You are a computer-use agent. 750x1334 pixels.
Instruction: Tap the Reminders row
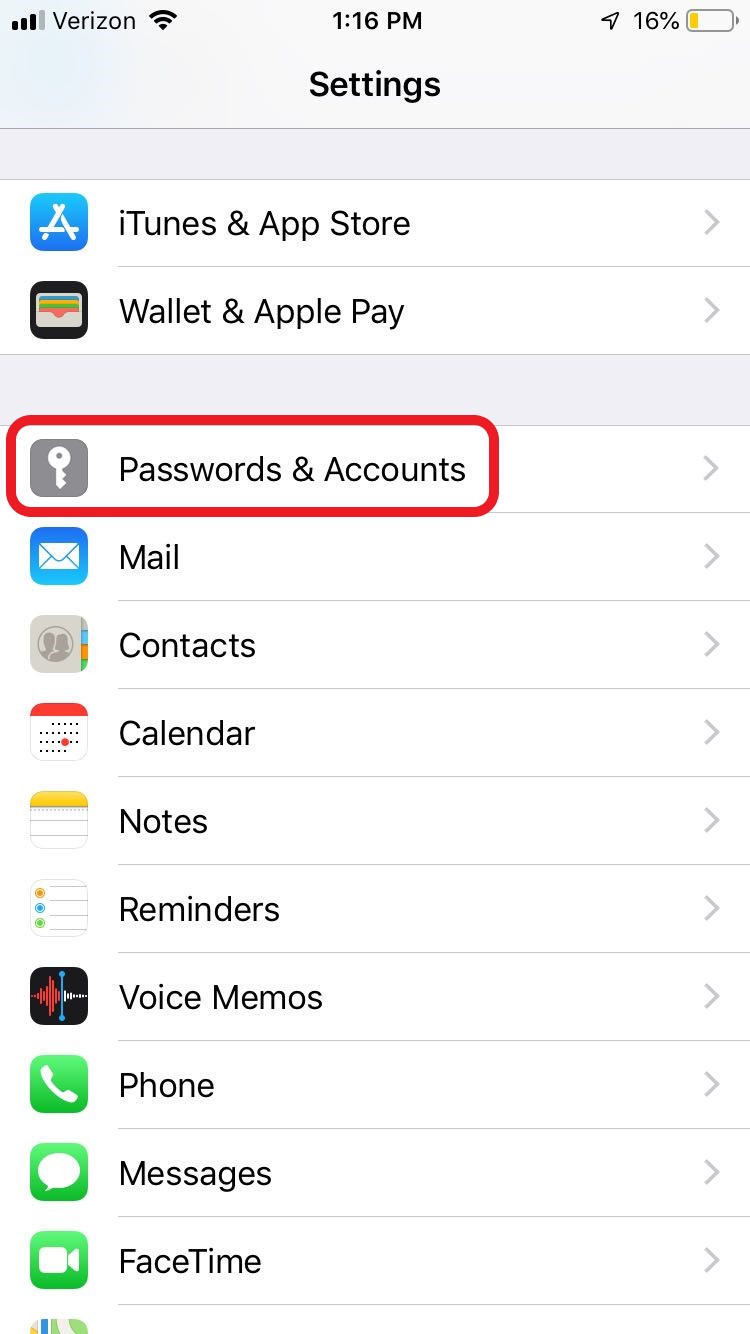click(x=375, y=909)
